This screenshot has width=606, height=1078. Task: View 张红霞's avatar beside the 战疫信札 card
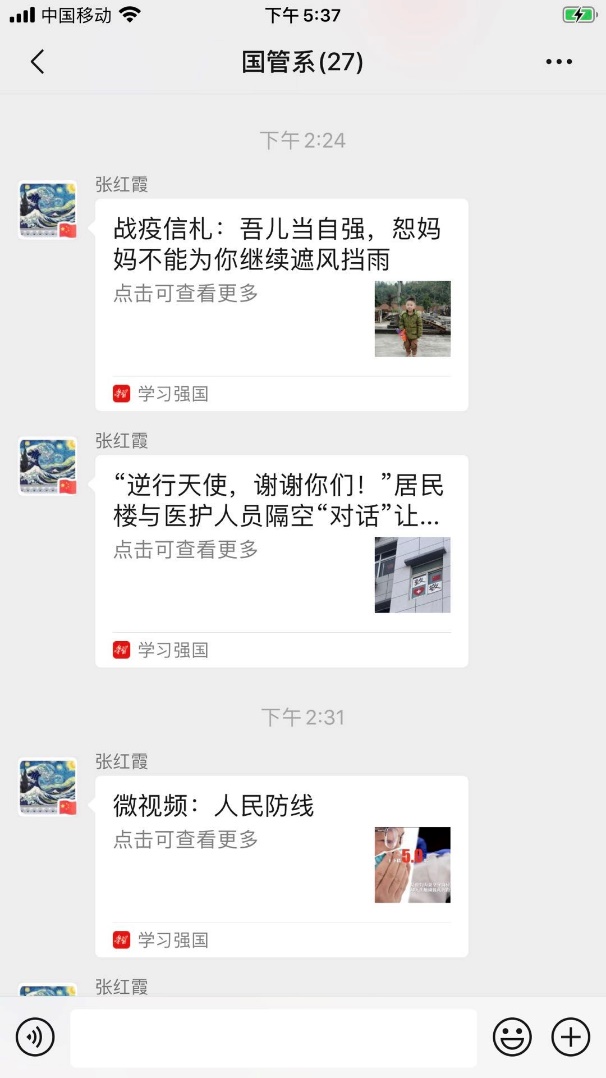coord(48,210)
